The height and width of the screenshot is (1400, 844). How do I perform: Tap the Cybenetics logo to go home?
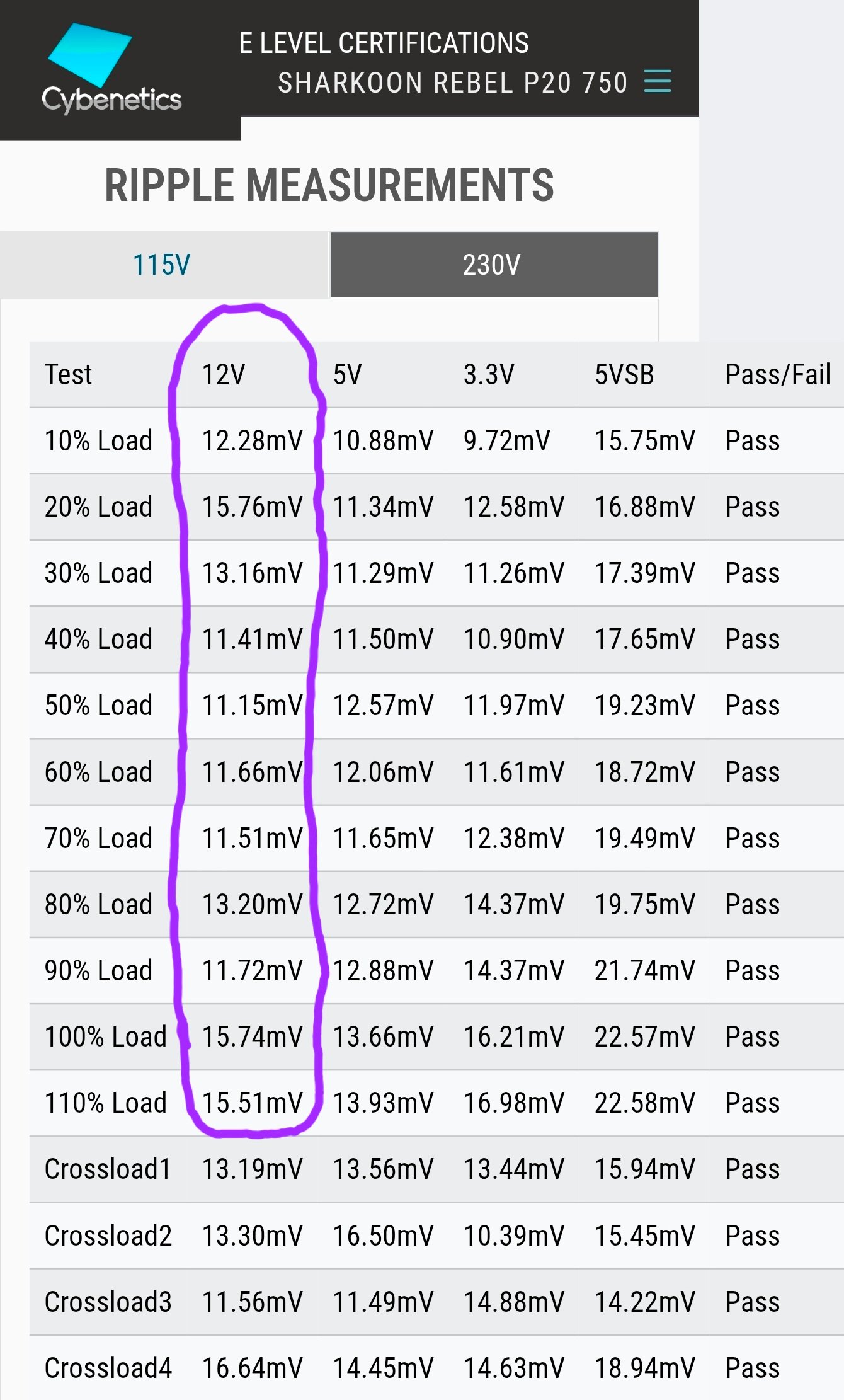click(x=111, y=69)
